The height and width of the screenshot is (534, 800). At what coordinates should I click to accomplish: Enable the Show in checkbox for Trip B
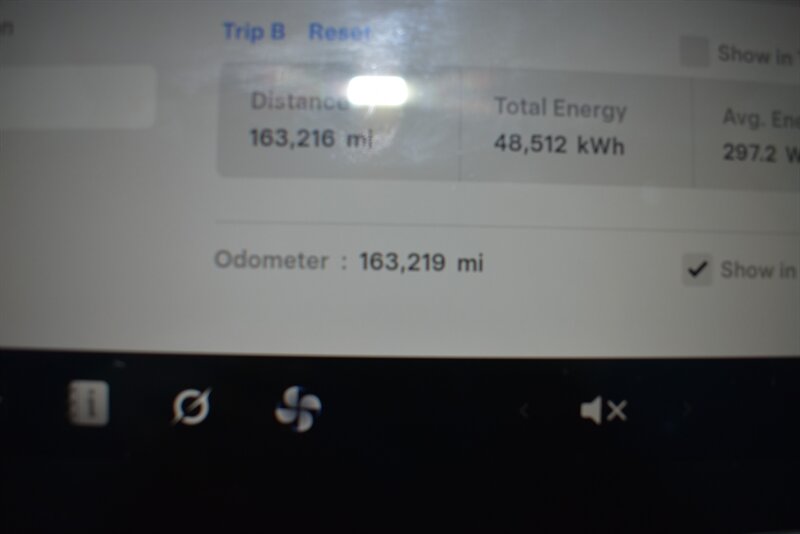point(694,53)
